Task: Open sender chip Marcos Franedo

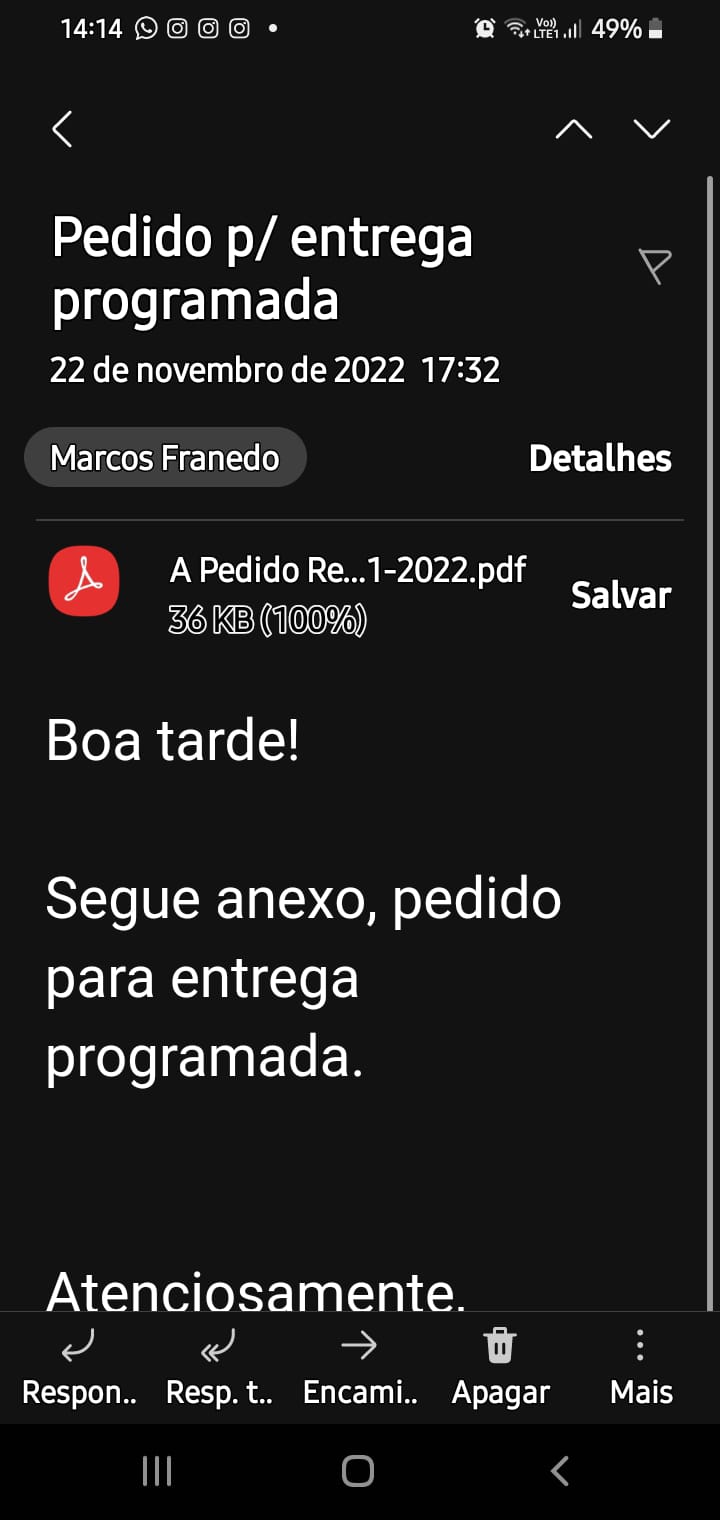Action: [x=165, y=458]
